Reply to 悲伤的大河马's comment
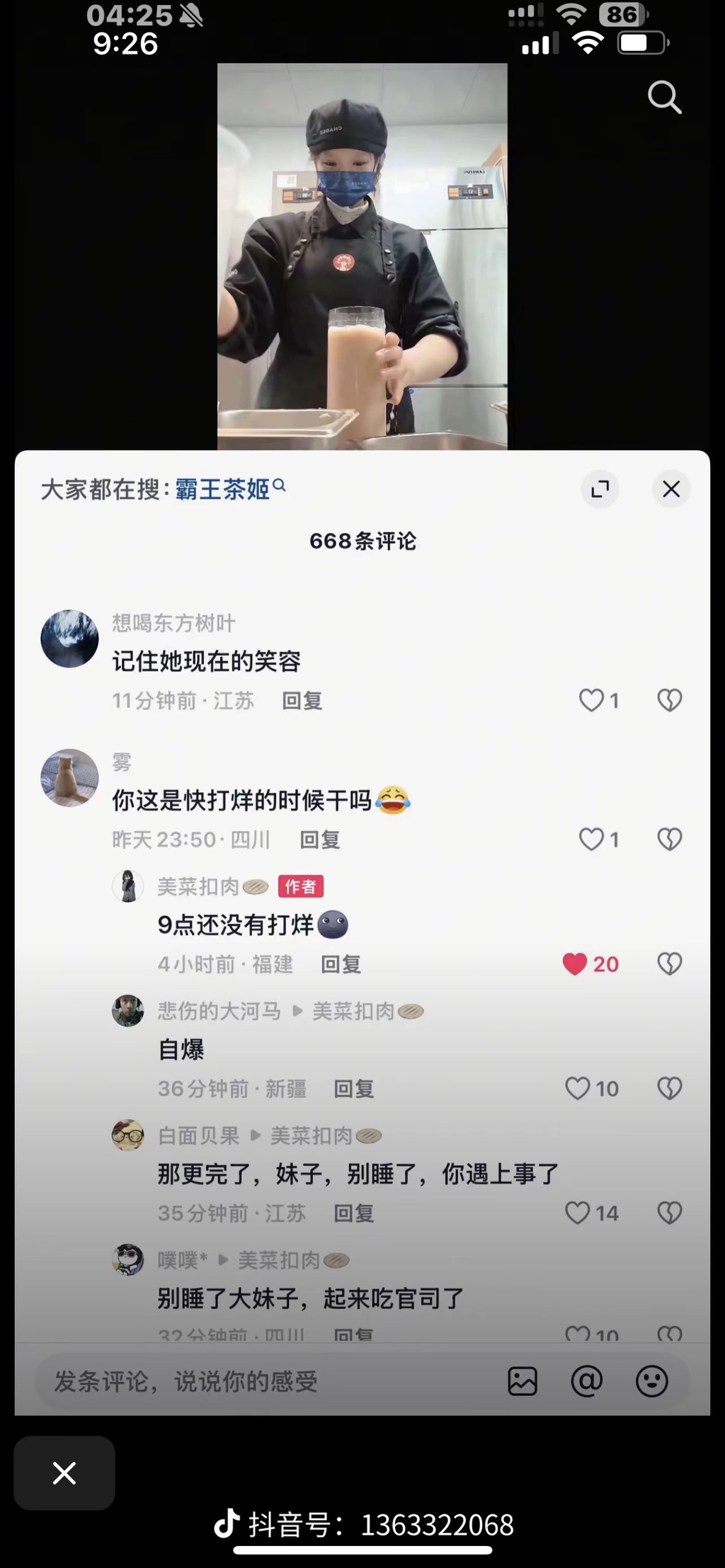This screenshot has height=1568, width=725. 354,1089
